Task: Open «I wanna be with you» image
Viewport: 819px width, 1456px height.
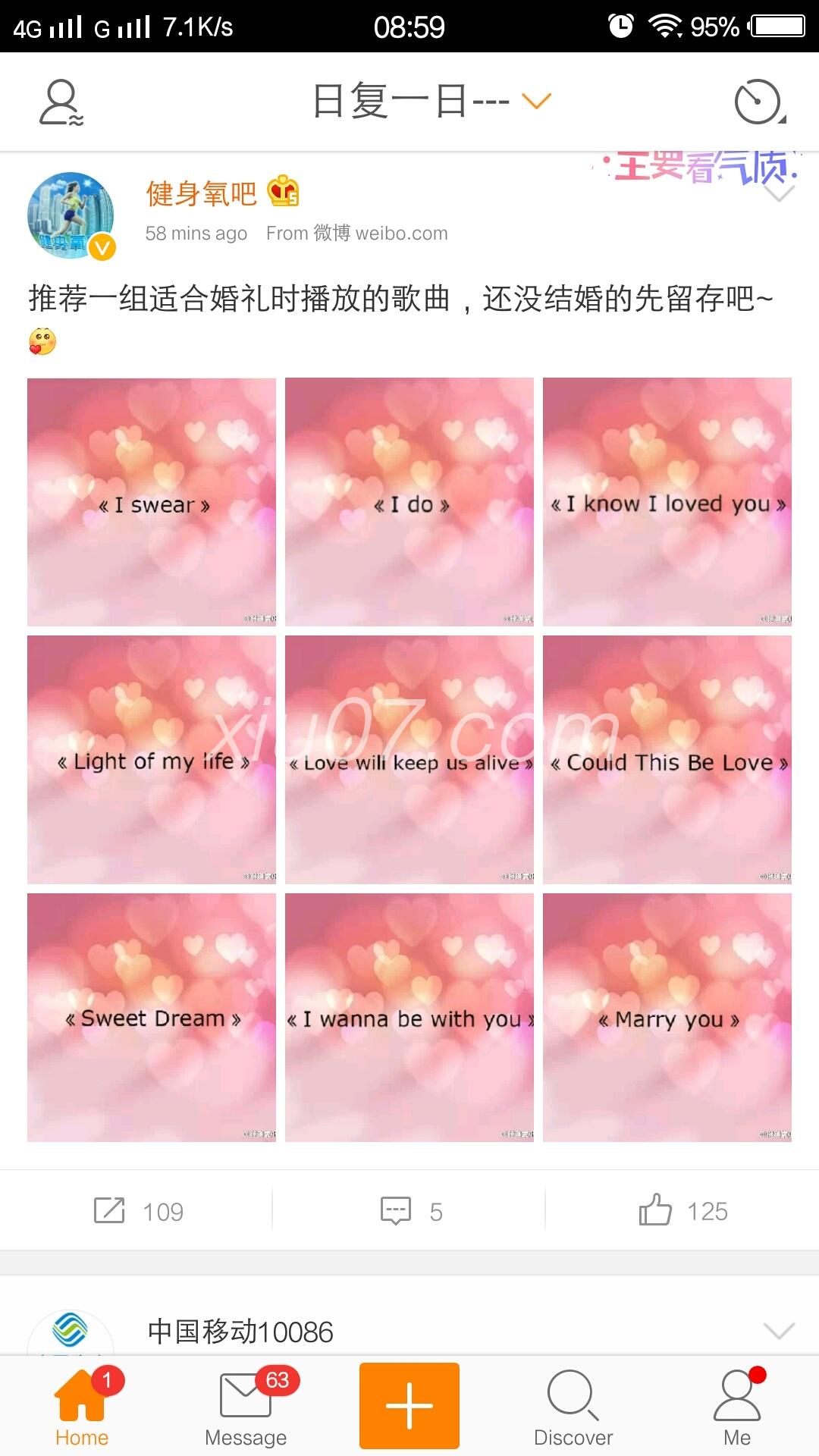Action: tap(409, 1018)
